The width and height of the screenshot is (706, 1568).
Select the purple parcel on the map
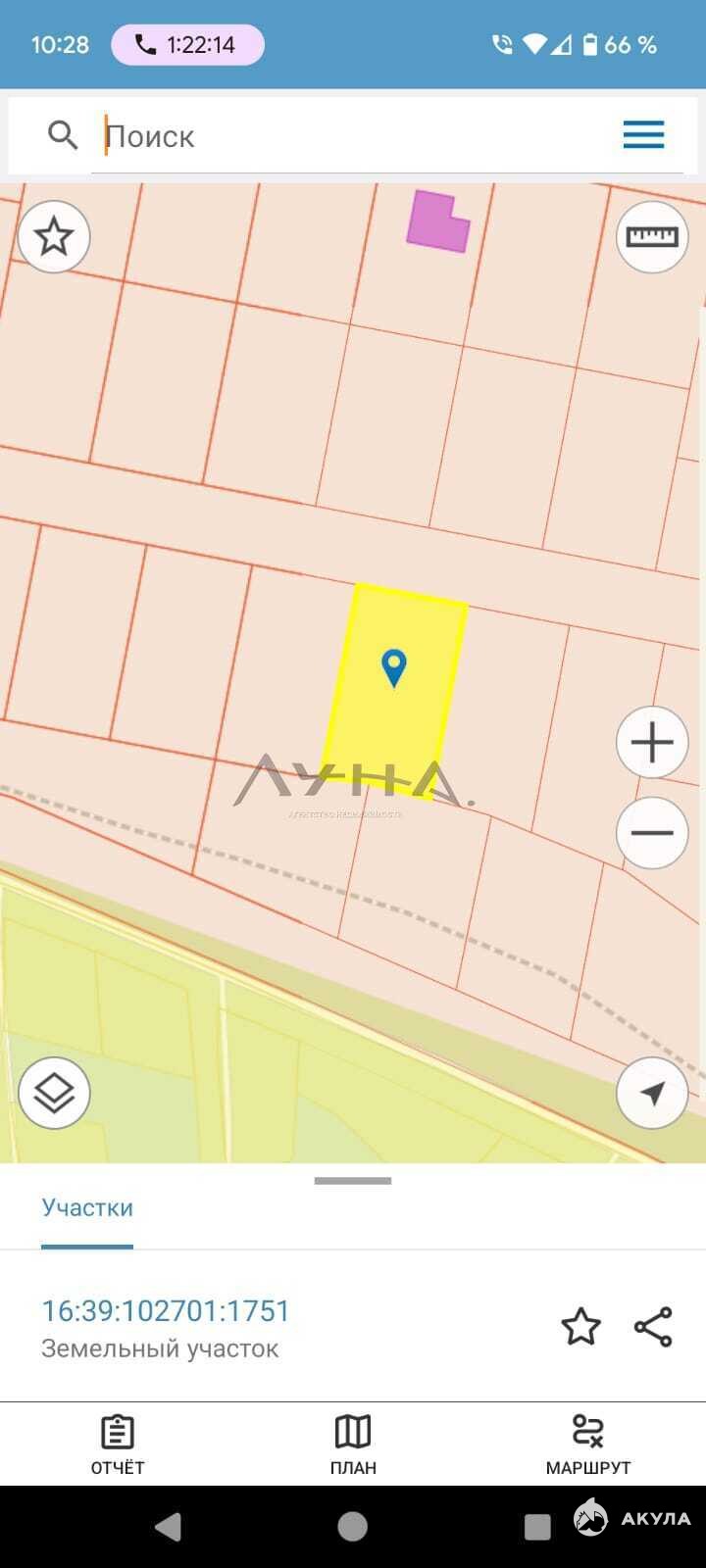coord(434,223)
